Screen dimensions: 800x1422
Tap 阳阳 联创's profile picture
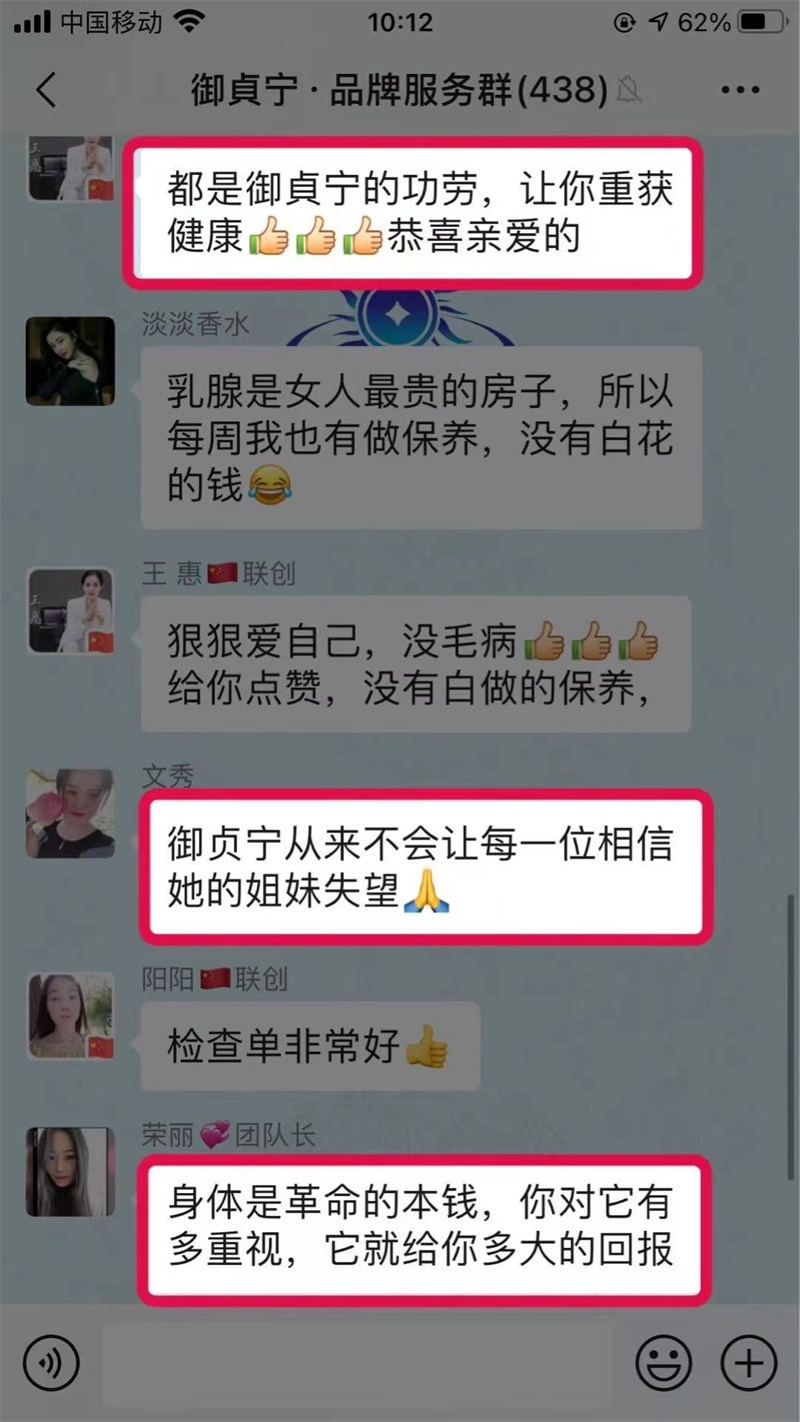70,1015
